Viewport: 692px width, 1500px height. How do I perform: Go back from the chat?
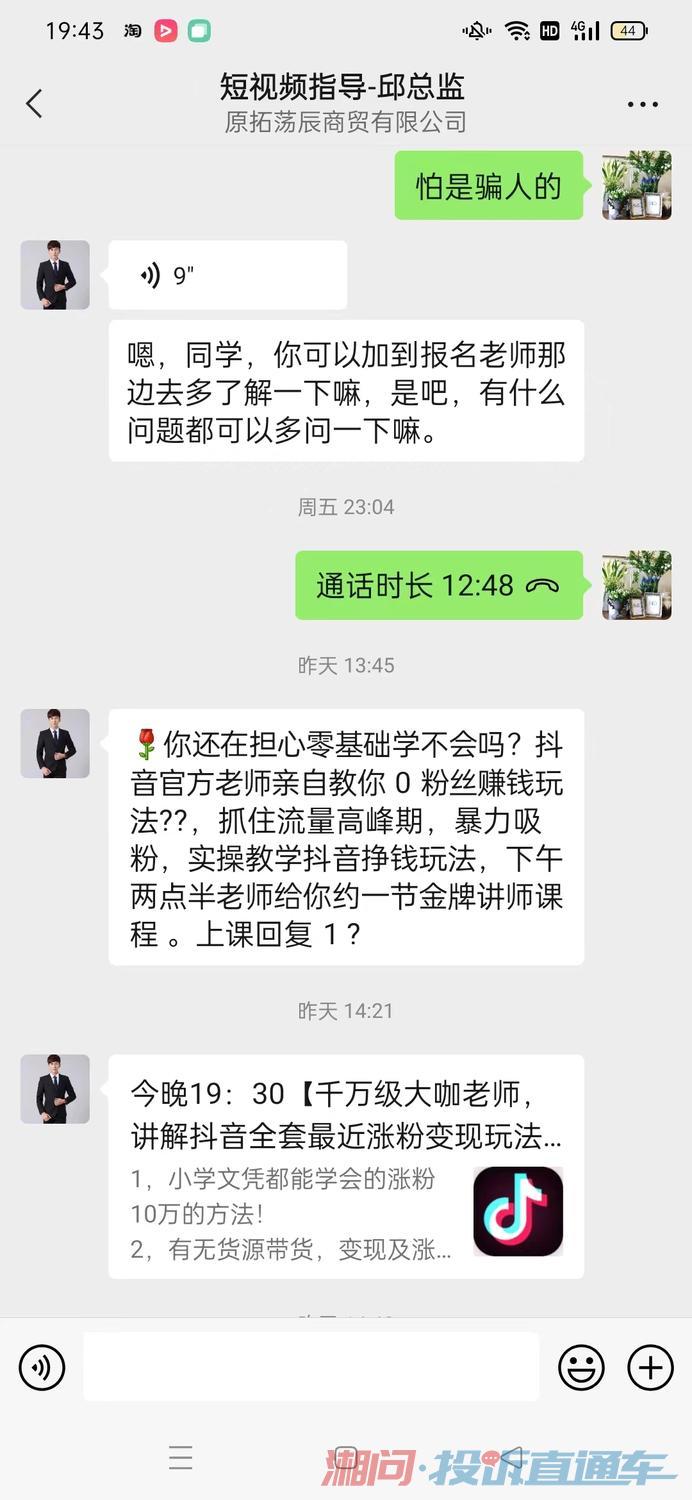click(x=34, y=103)
